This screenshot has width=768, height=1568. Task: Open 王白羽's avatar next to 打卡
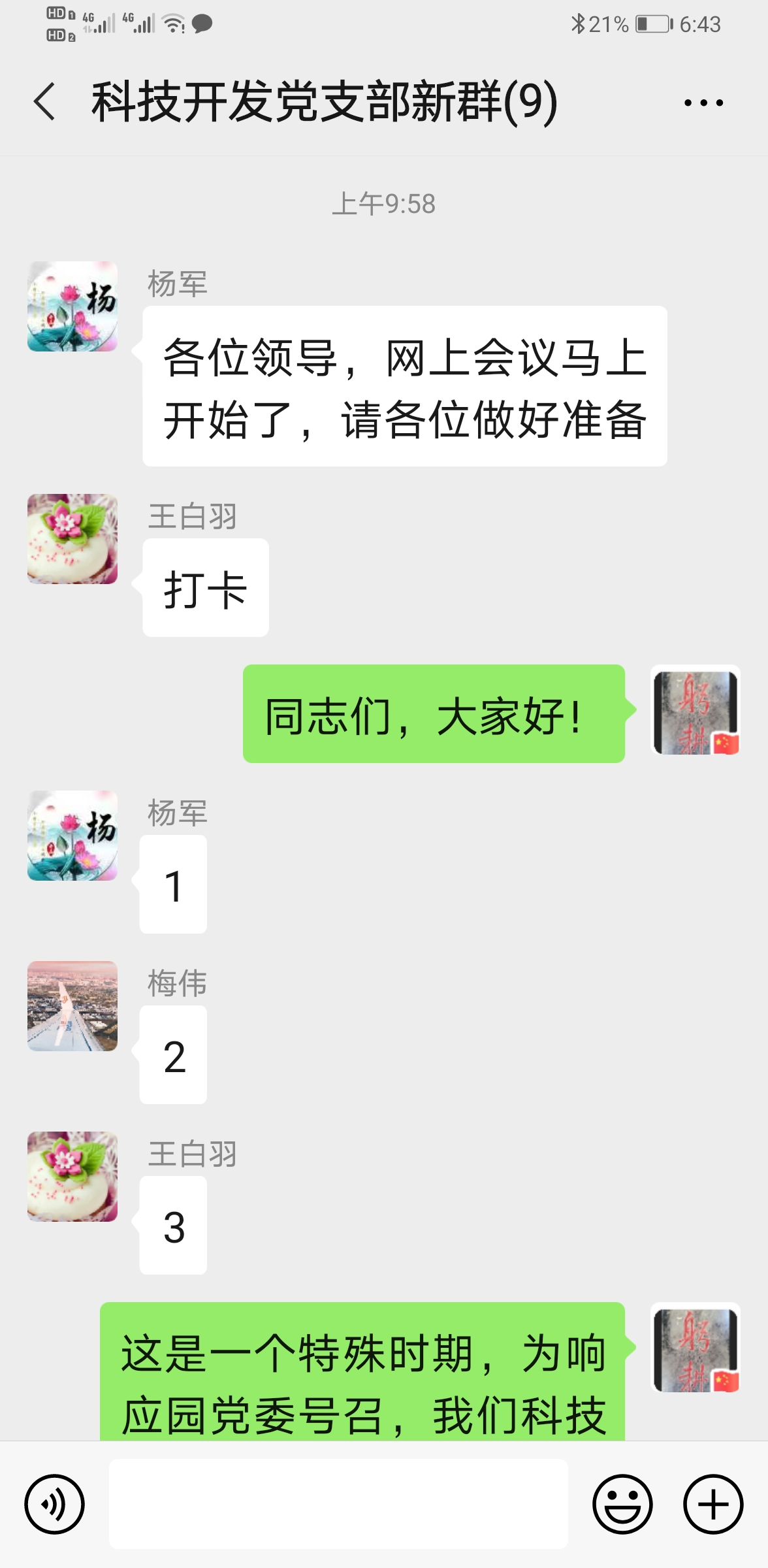point(72,539)
